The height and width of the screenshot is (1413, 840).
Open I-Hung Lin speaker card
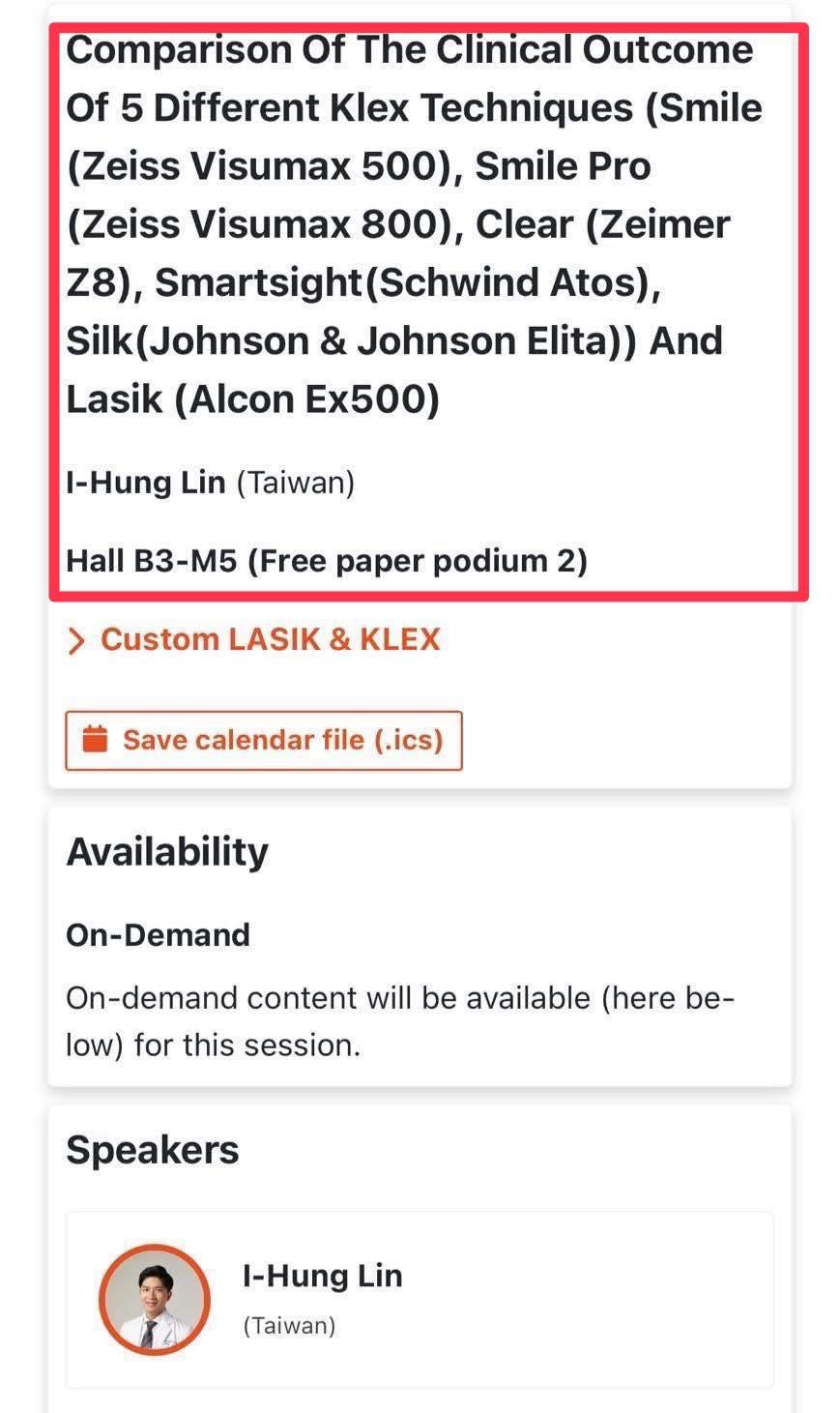419,1299
